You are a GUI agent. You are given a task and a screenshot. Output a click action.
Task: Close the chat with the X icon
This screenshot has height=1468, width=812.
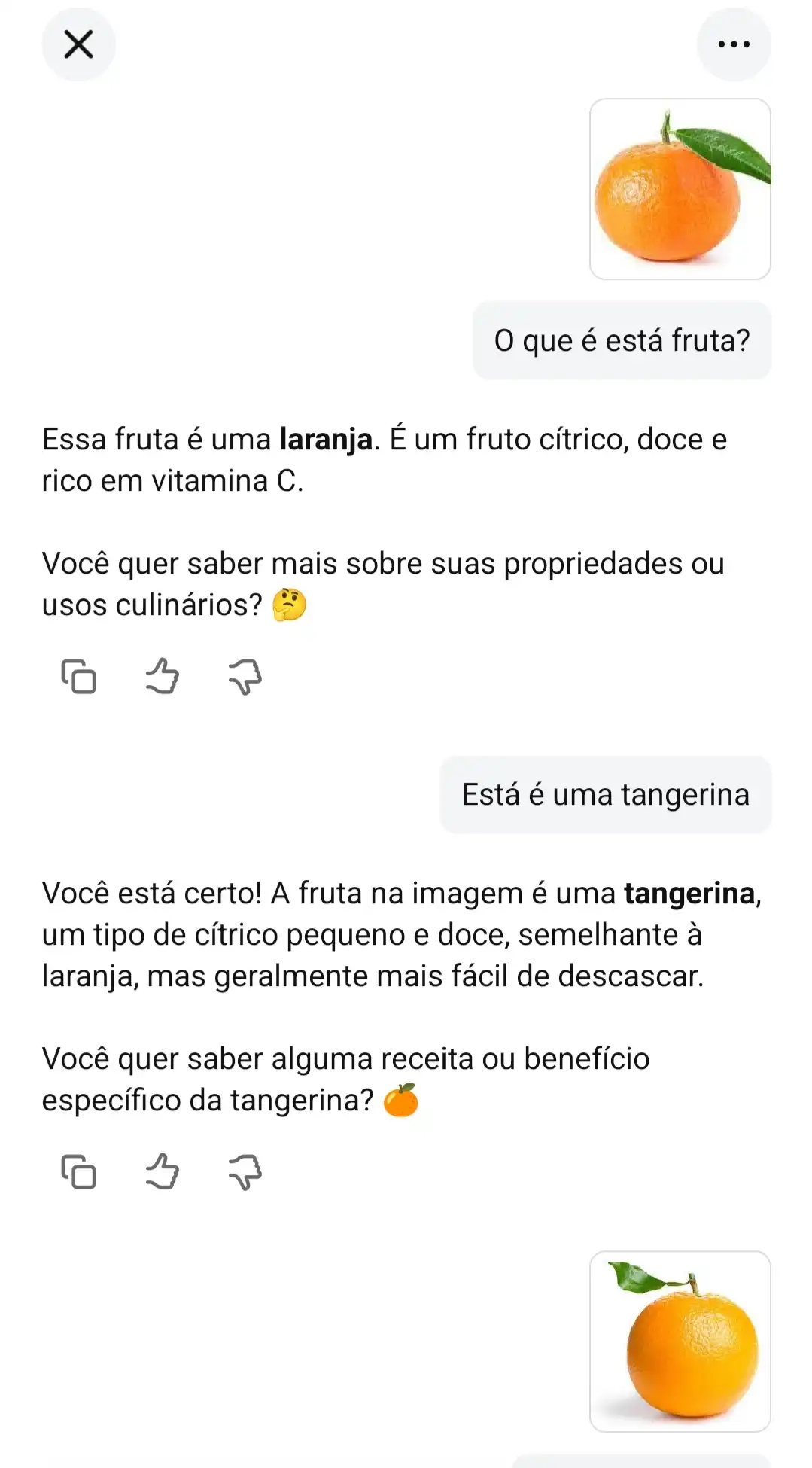point(78,43)
